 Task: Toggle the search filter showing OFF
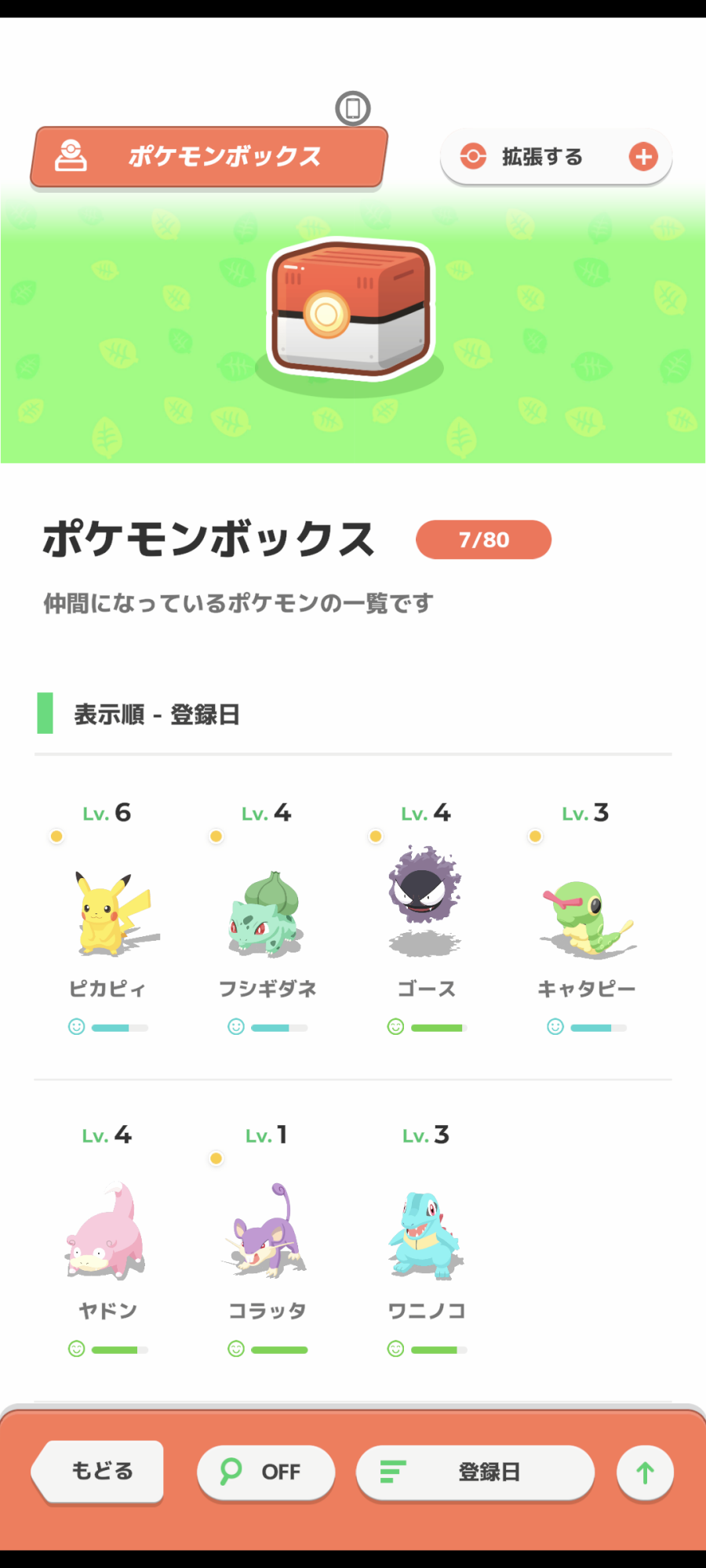(x=265, y=1472)
